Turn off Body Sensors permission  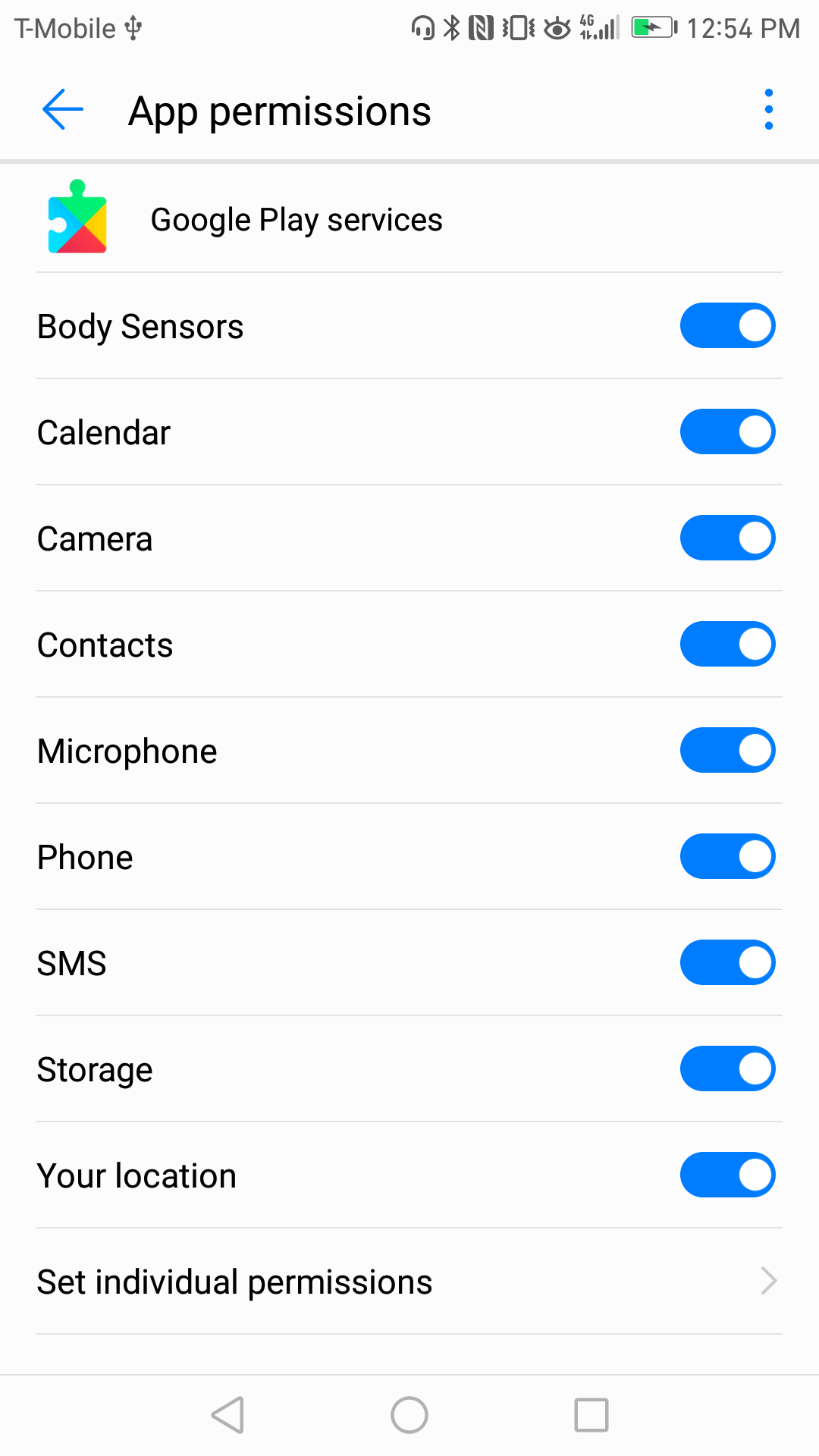coord(727,326)
